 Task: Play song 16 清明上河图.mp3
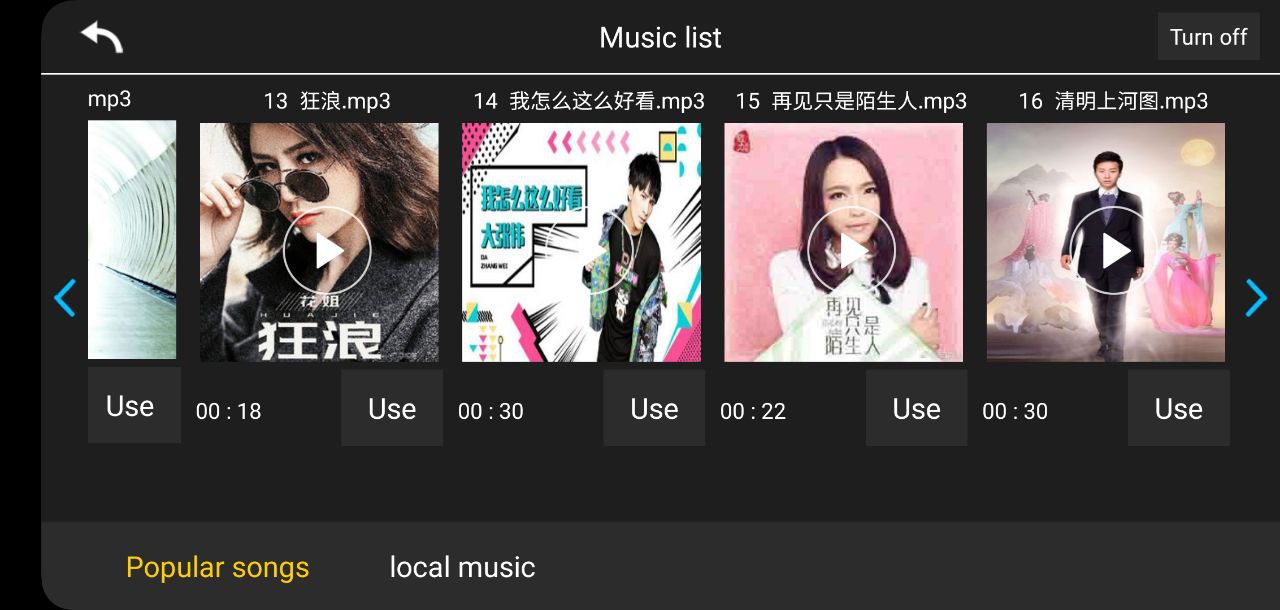coord(1114,250)
